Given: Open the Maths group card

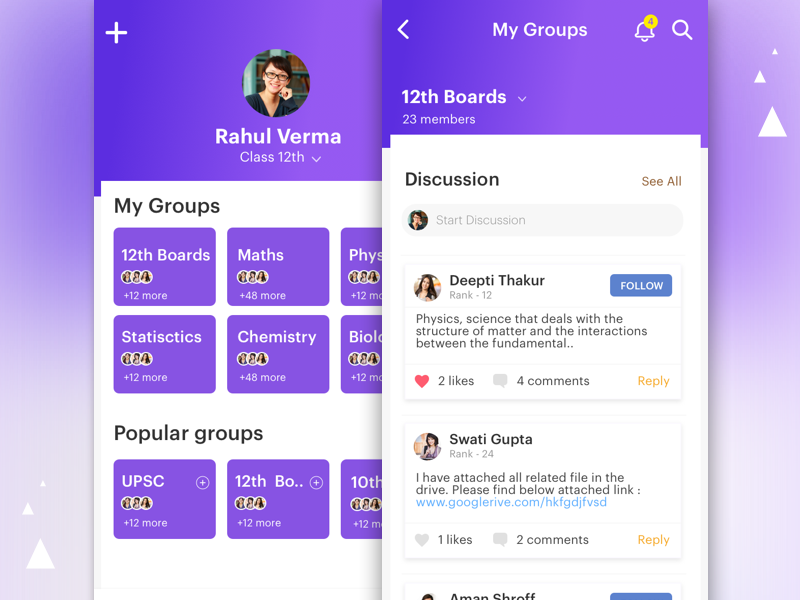Looking at the screenshot, I should click(278, 267).
